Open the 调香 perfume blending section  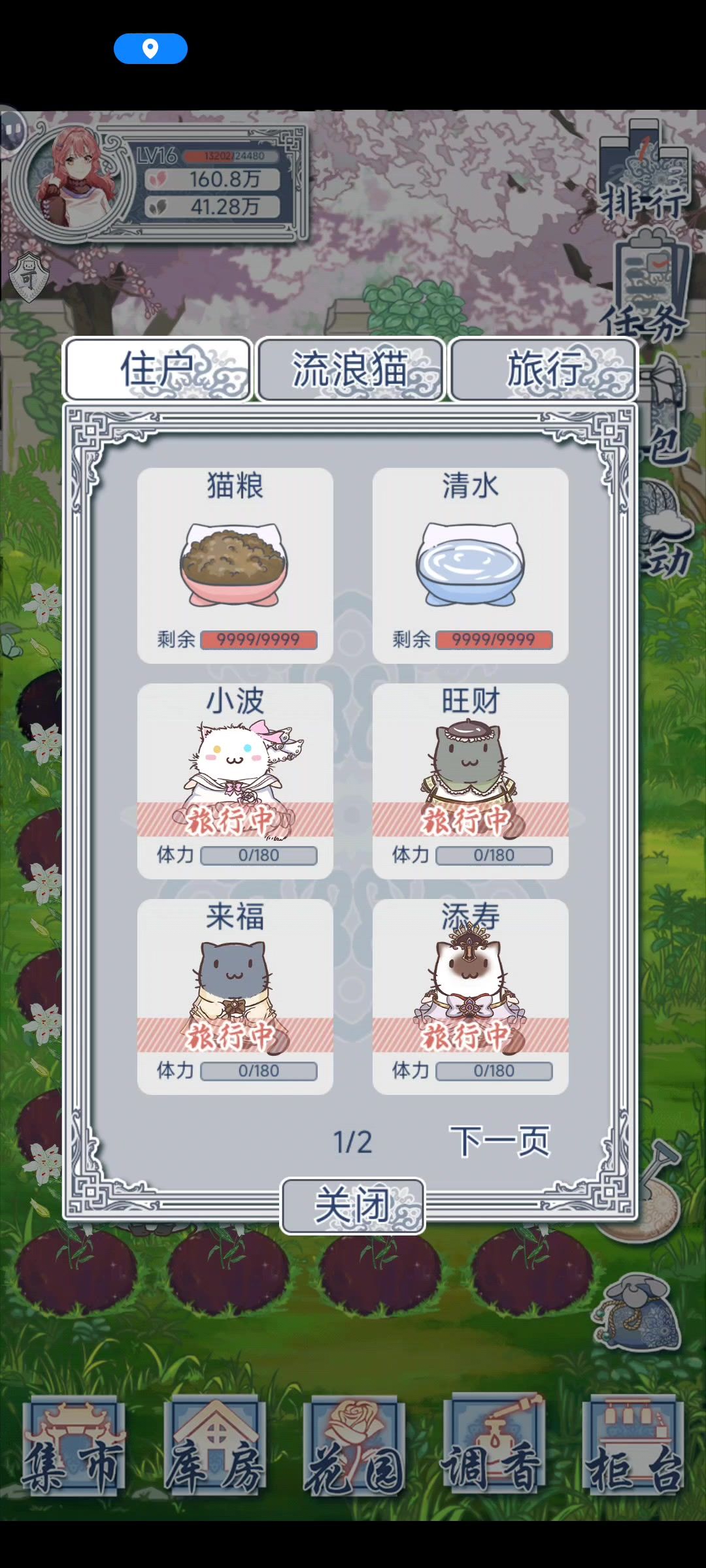click(x=494, y=1447)
